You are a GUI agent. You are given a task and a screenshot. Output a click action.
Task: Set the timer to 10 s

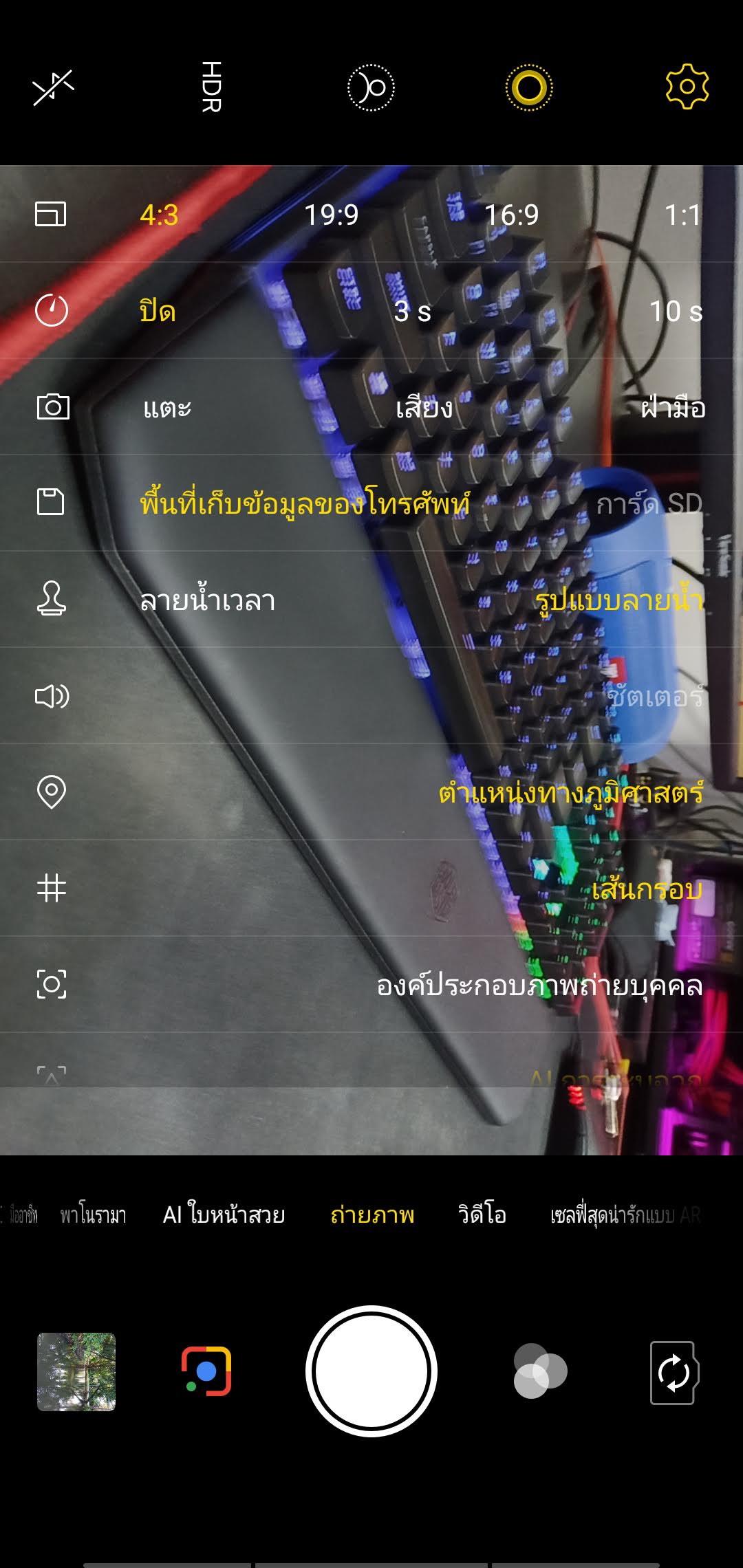click(x=675, y=312)
